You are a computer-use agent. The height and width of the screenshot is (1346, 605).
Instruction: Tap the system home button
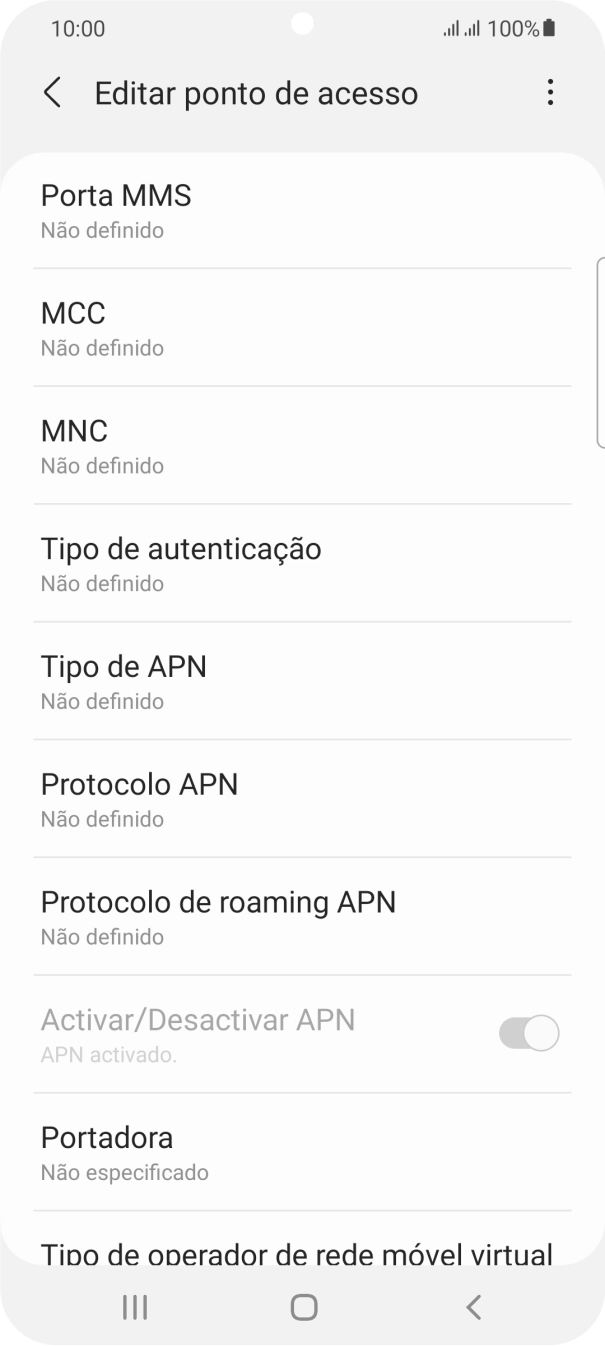pos(303,1306)
